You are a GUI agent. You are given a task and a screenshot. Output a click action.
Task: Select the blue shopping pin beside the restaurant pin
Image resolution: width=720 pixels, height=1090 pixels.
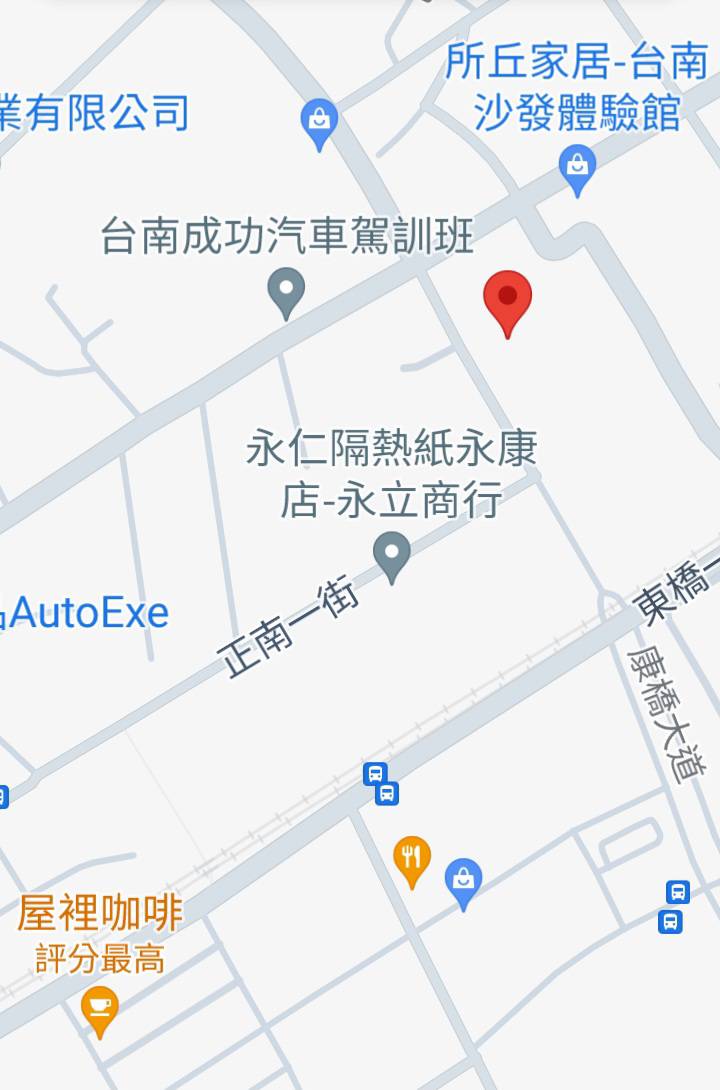[463, 881]
